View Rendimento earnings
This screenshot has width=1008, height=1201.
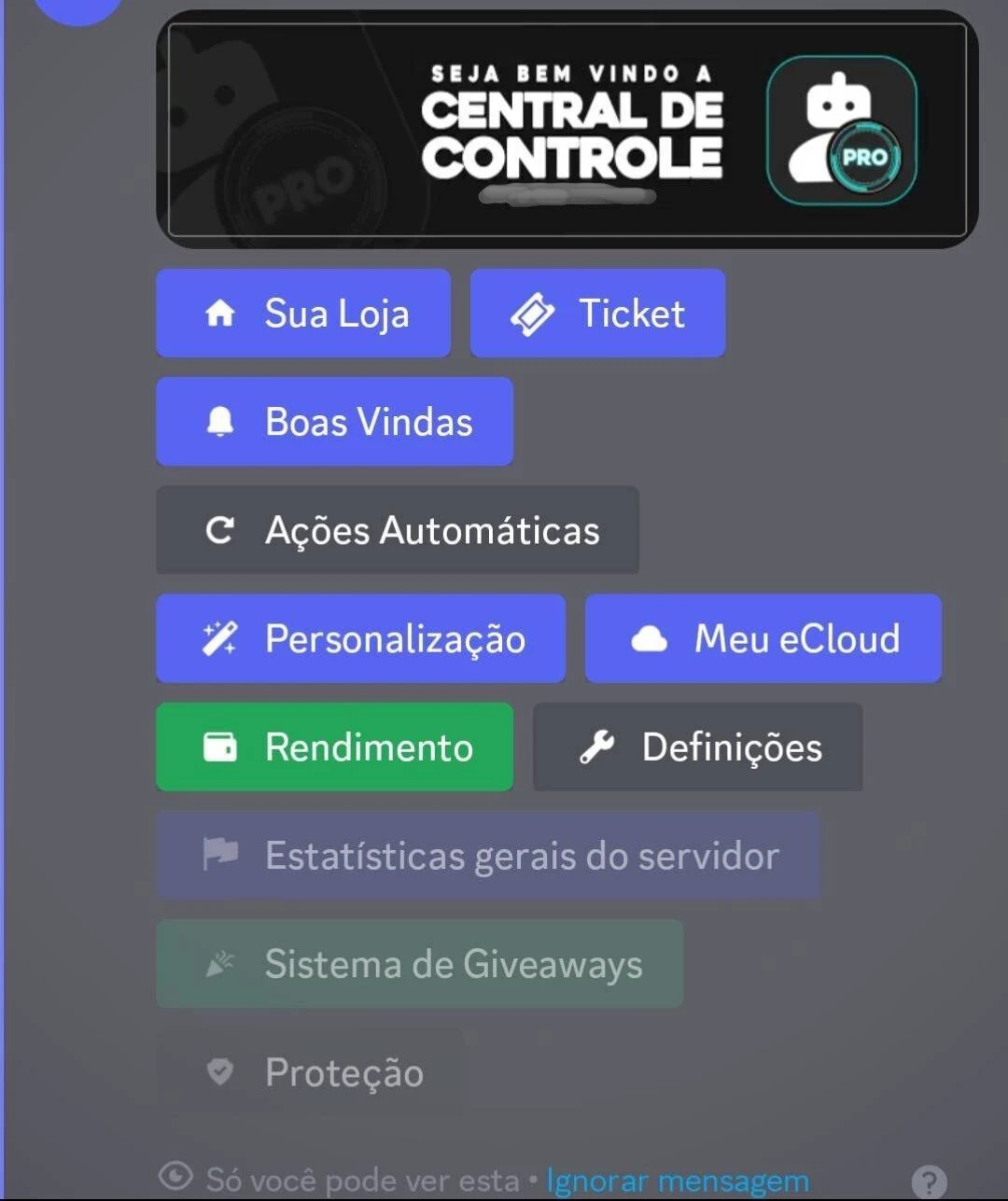click(334, 747)
